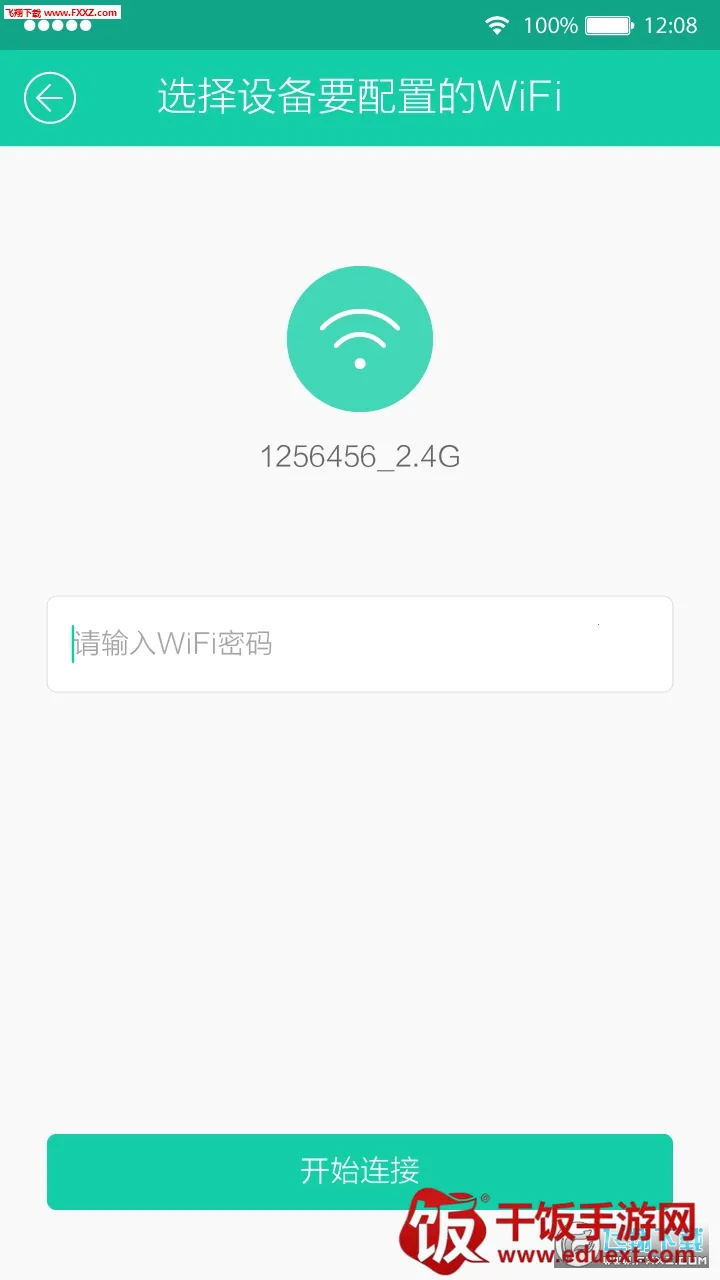
Task: Select the network name 1256456_2.4G
Action: tap(360, 456)
